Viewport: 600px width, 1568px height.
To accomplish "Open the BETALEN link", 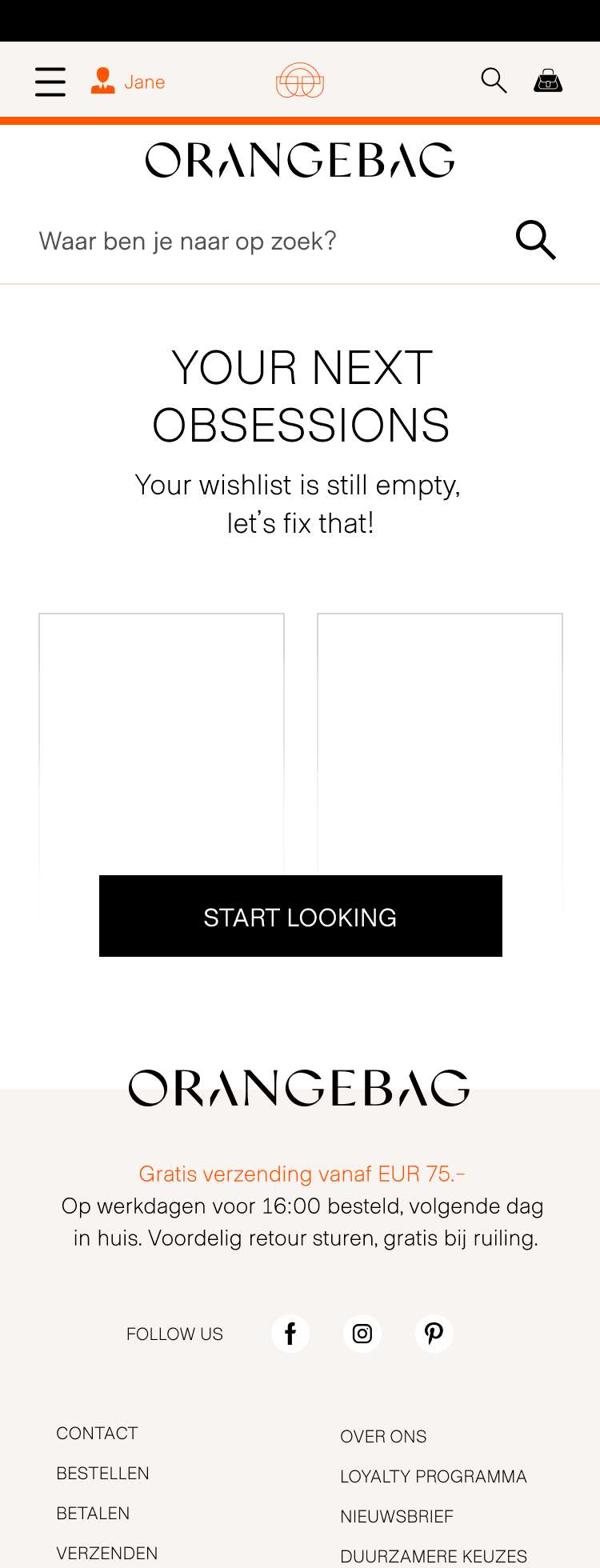I will click(93, 1513).
